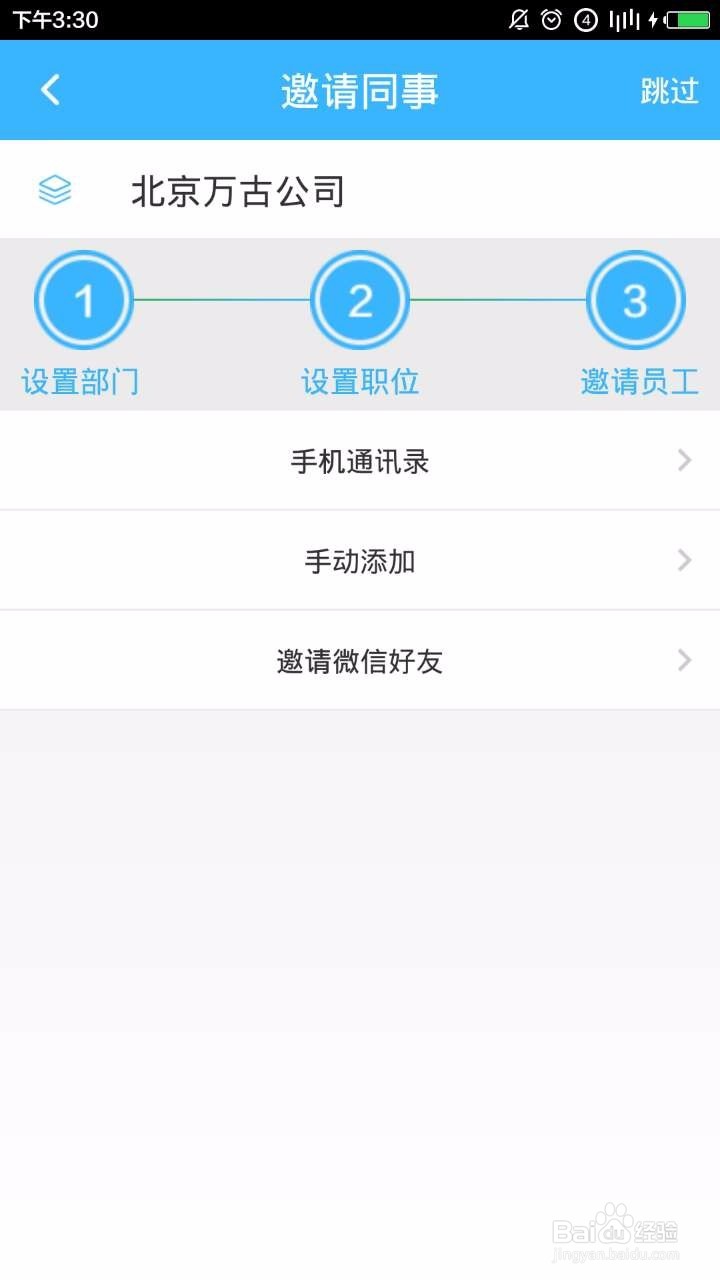Click the 设置职位 step label
The height and width of the screenshot is (1280, 720).
tap(360, 381)
